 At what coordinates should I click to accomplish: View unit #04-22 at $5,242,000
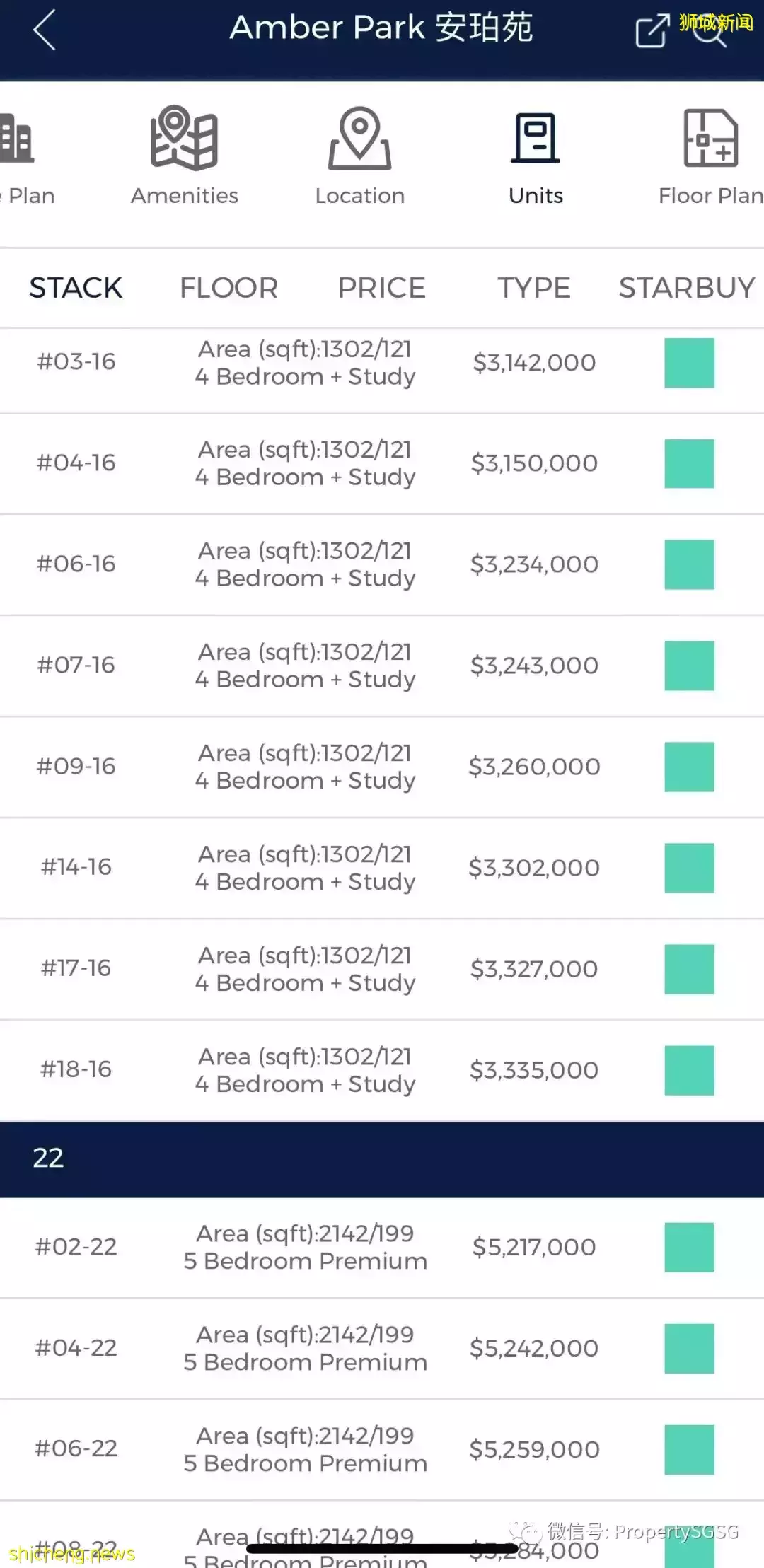382,1348
